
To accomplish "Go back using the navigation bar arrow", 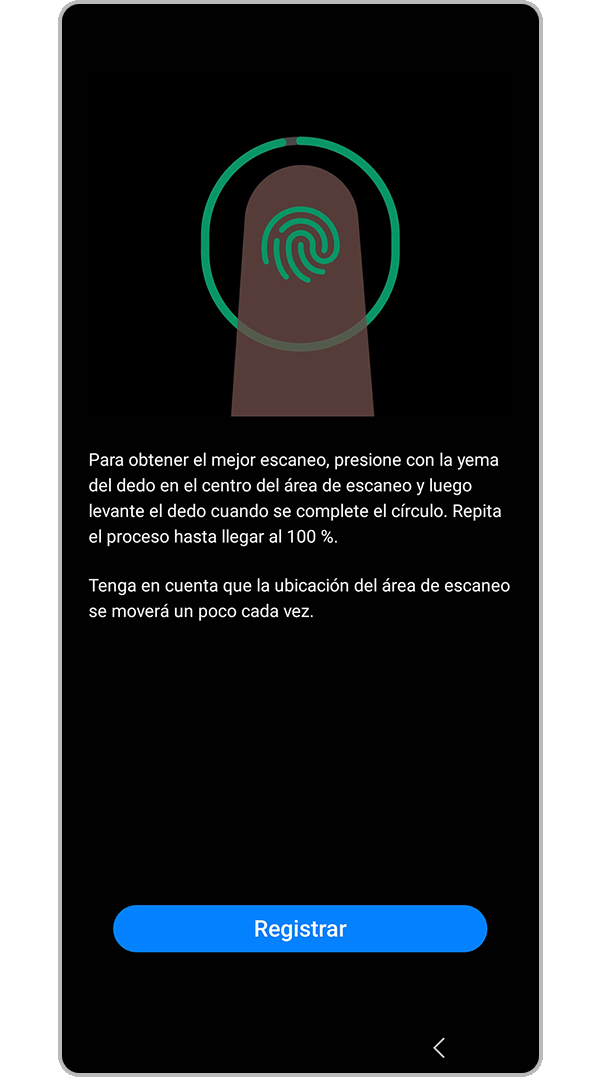I will pyautogui.click(x=439, y=1047).
